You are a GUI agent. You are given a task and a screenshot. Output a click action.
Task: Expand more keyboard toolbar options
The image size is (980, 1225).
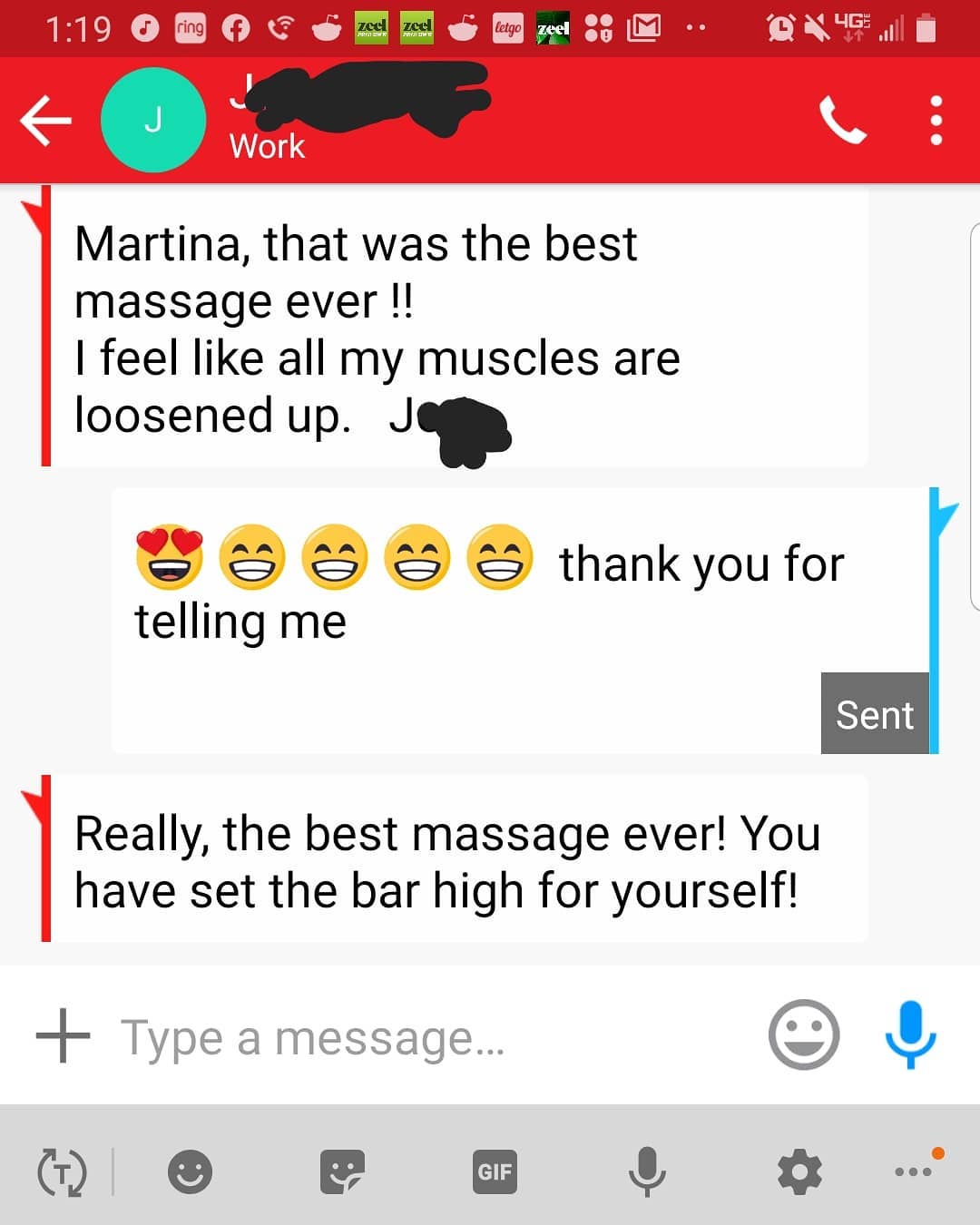pyautogui.click(x=915, y=1170)
